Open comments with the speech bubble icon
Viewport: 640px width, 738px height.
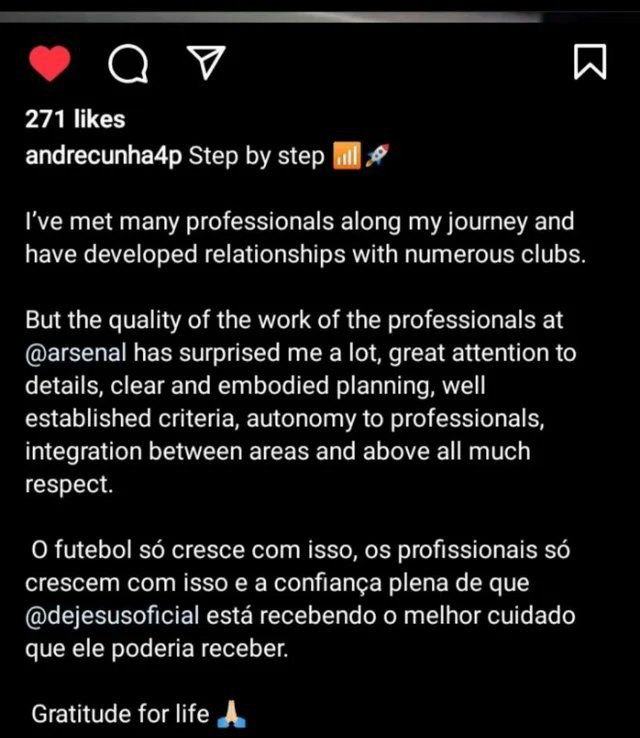point(127,65)
